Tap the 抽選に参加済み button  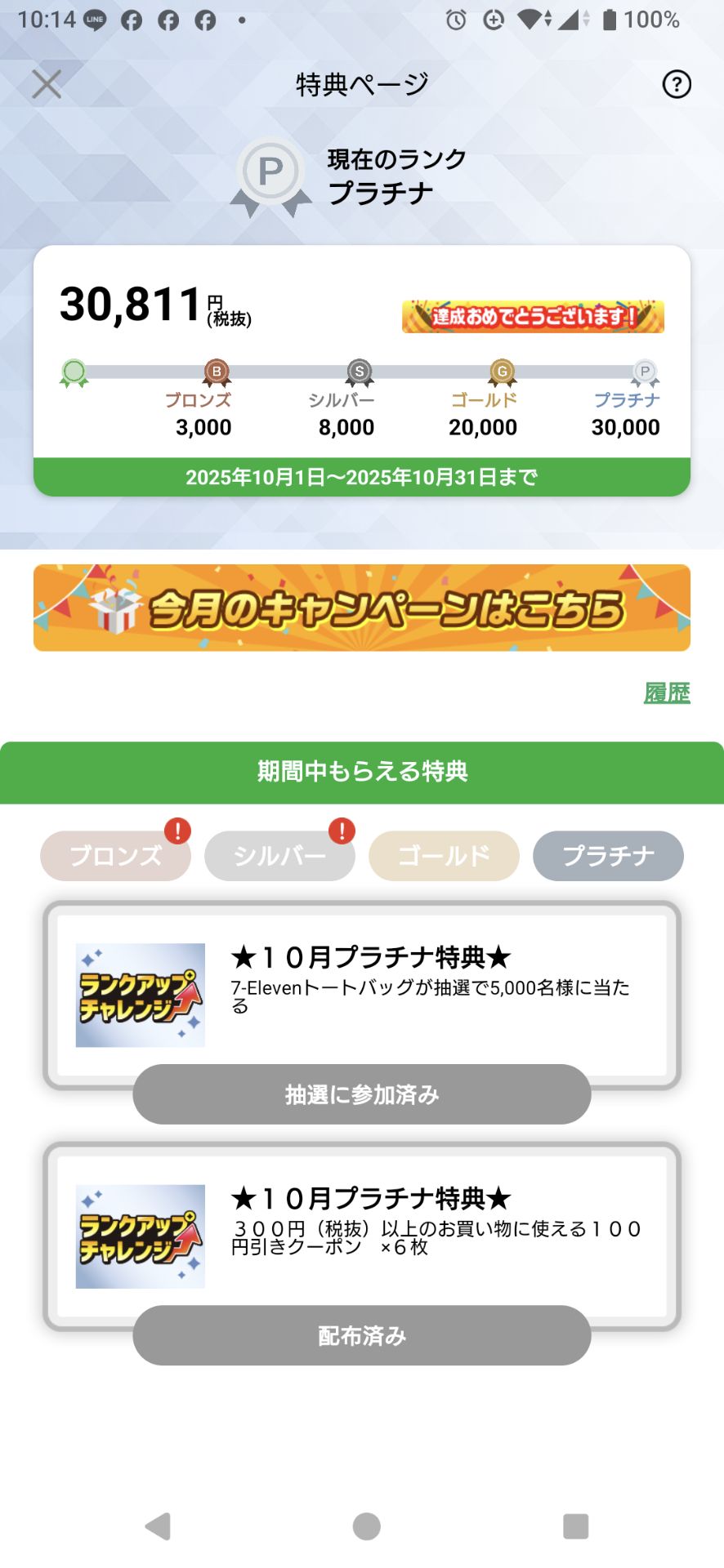pyautogui.click(x=362, y=1094)
